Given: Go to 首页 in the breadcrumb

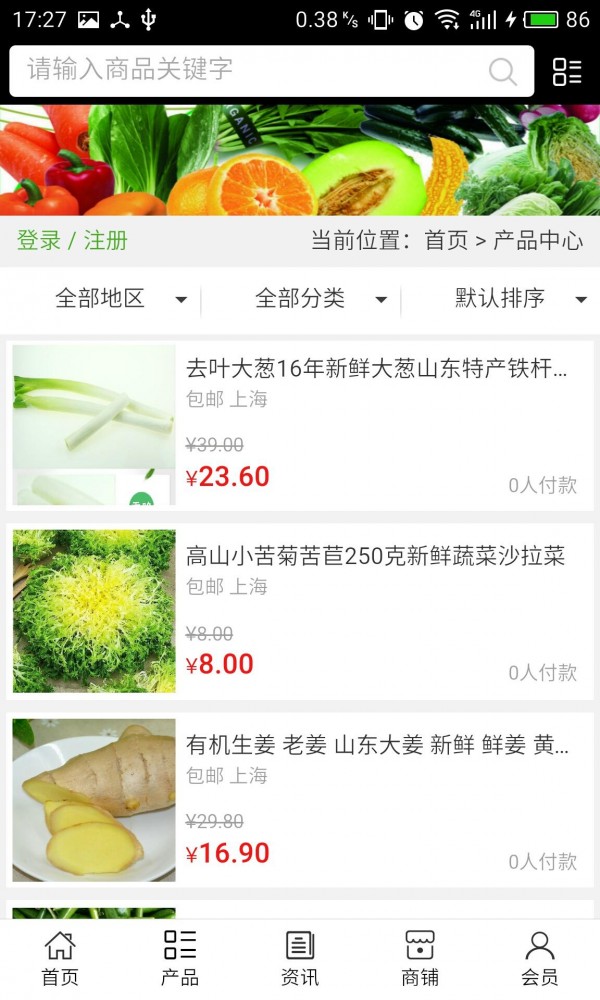Looking at the screenshot, I should (x=446, y=241).
